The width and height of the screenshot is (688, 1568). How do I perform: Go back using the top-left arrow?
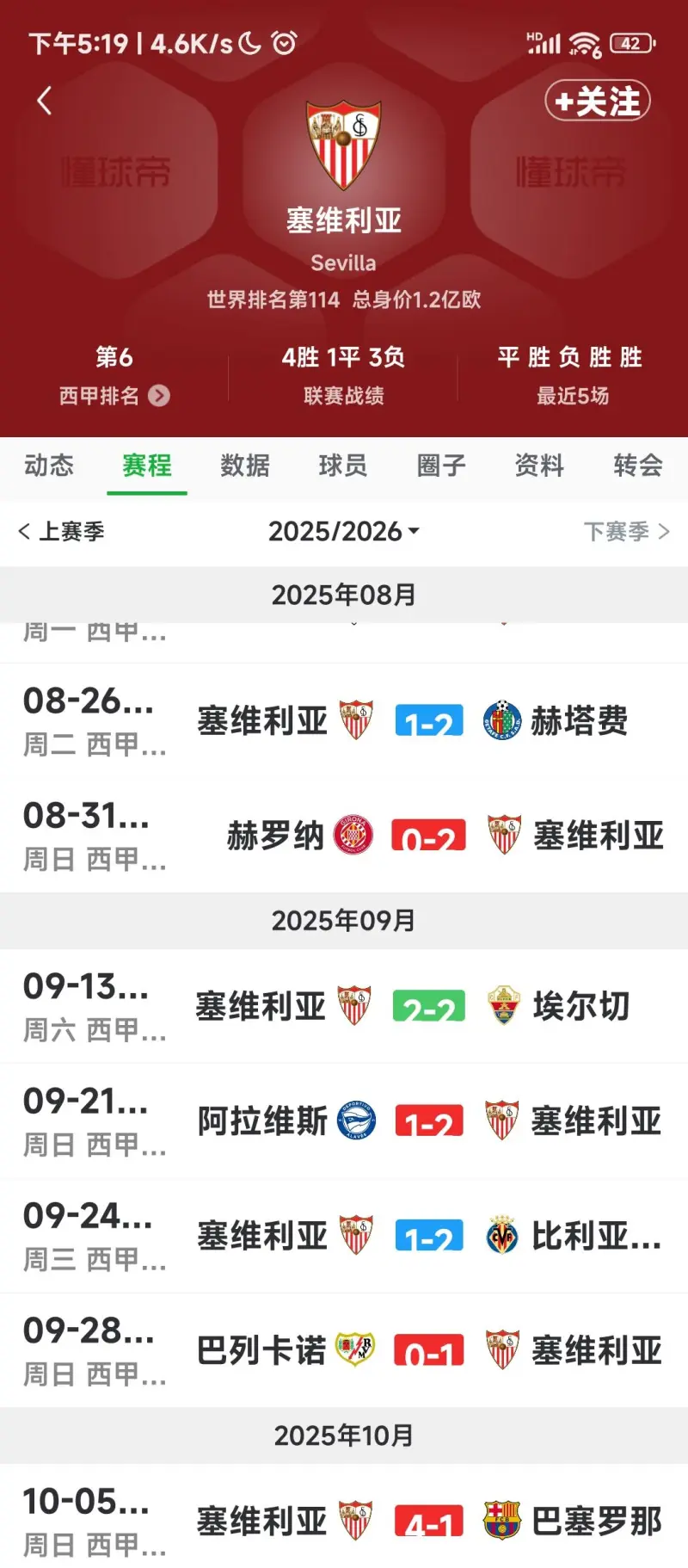click(x=45, y=102)
